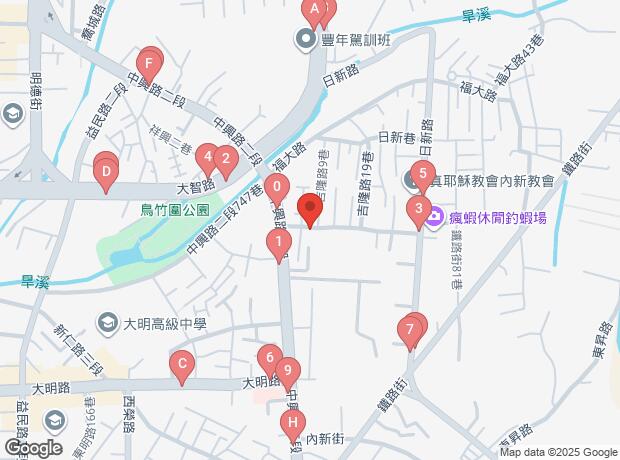Open 大明高級中學 school place
The height and width of the screenshot is (460, 620).
click(x=107, y=323)
